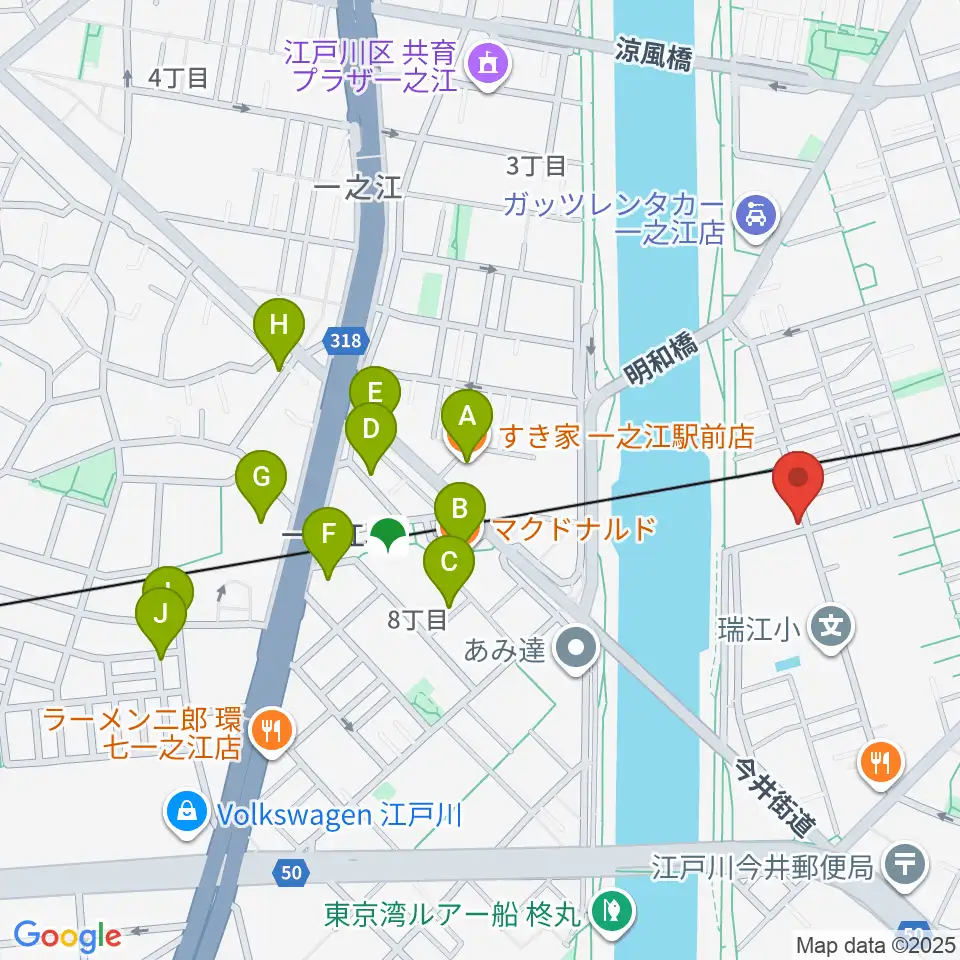Screen dimensions: 960x960
Task: Tap 東京湾ルアー船 柊丸 fishing pin
Action: [614, 912]
